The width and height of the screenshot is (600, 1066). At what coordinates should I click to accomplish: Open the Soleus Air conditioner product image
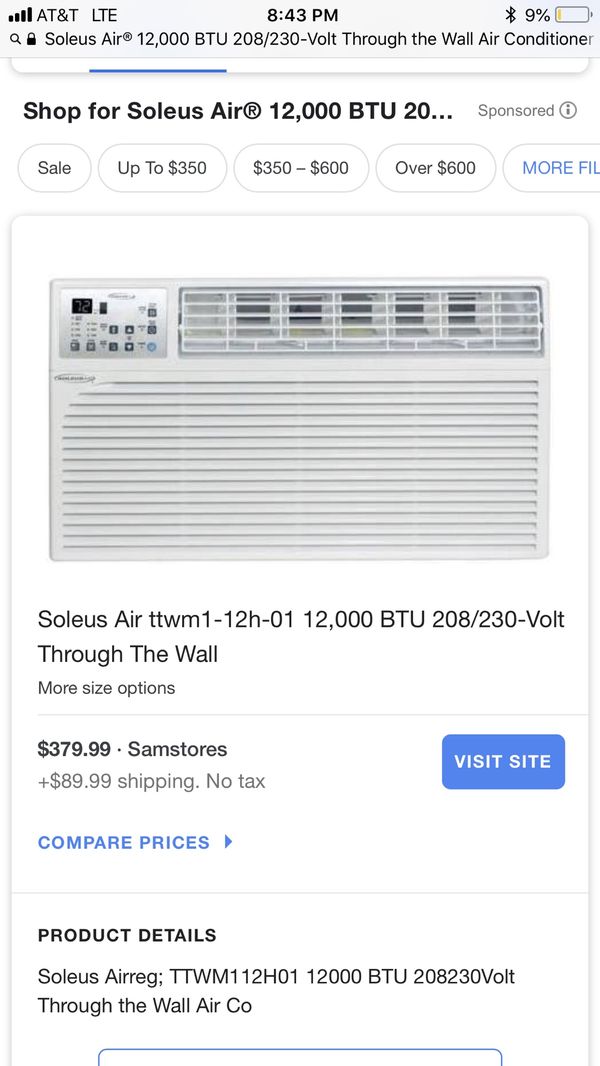click(299, 418)
